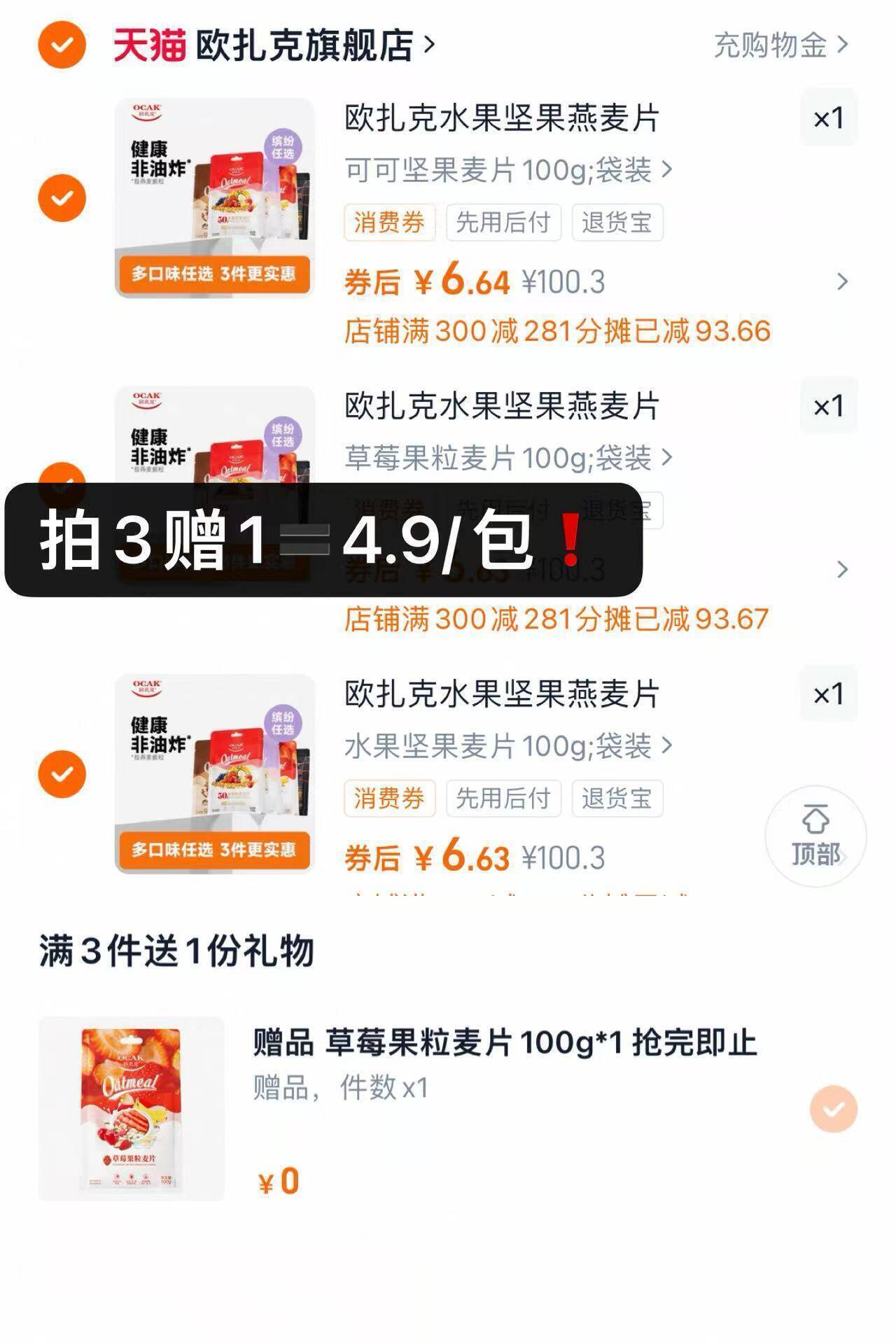
Task: Tap the 先用后付 tag on 水果坚果麦片 item
Action: point(502,798)
